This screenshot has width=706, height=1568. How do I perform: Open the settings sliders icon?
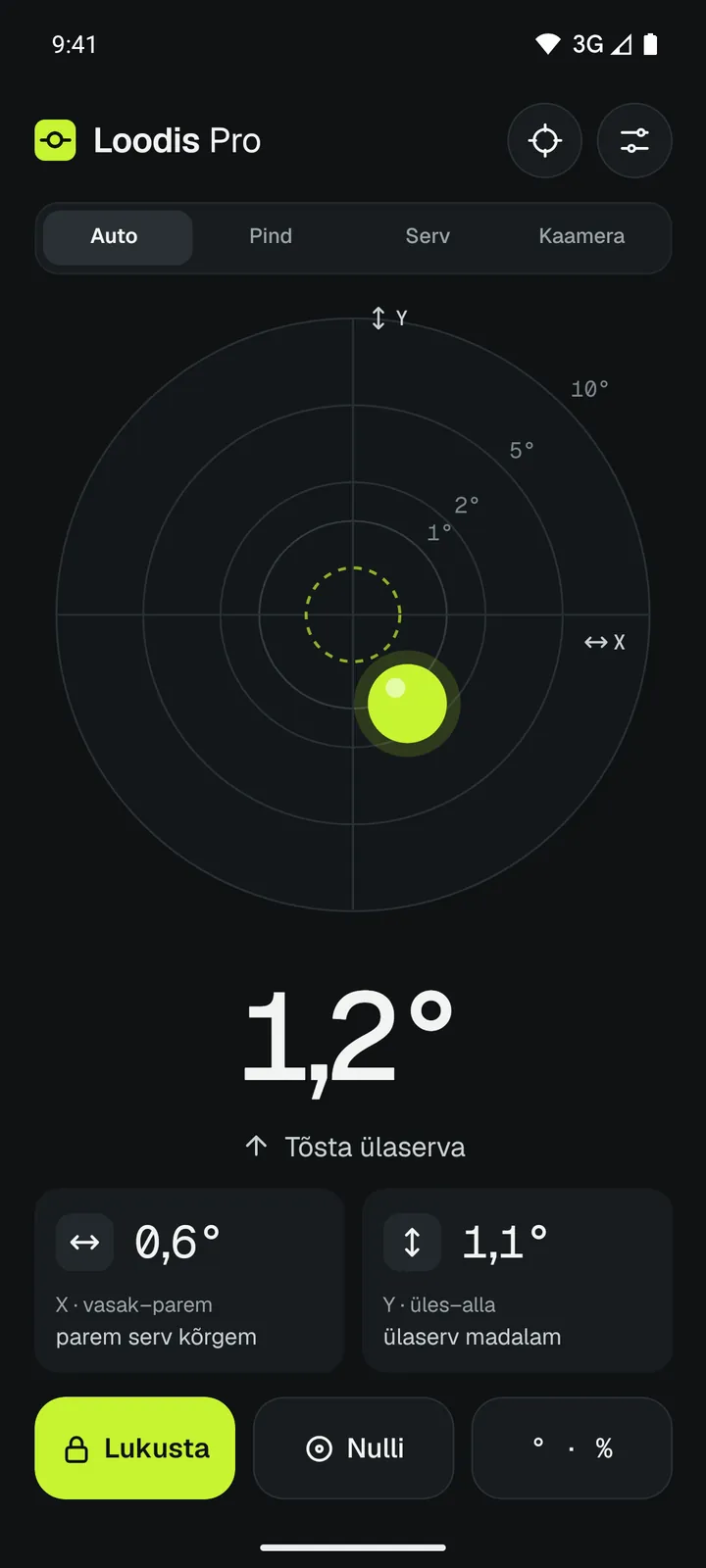pos(634,141)
